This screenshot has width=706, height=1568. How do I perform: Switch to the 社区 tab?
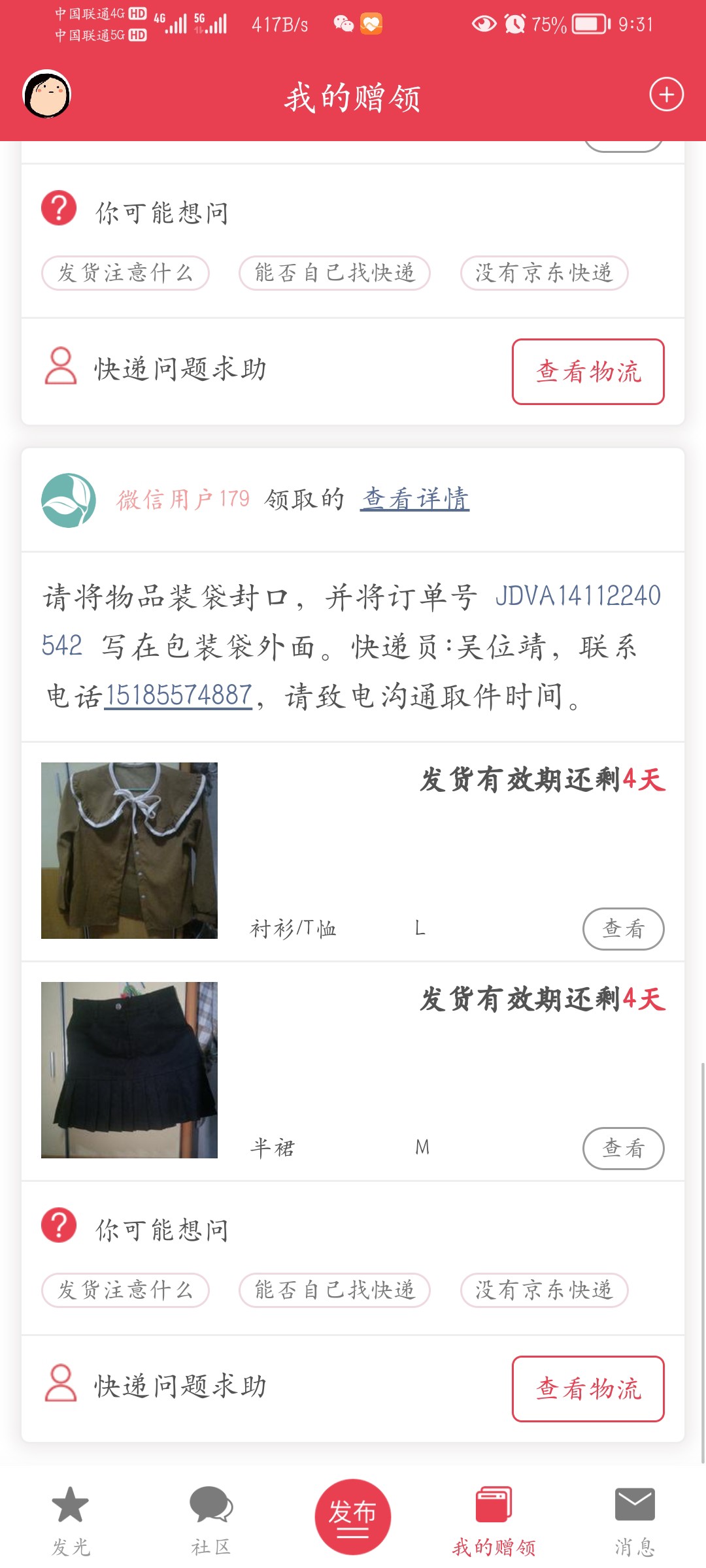[x=211, y=1520]
